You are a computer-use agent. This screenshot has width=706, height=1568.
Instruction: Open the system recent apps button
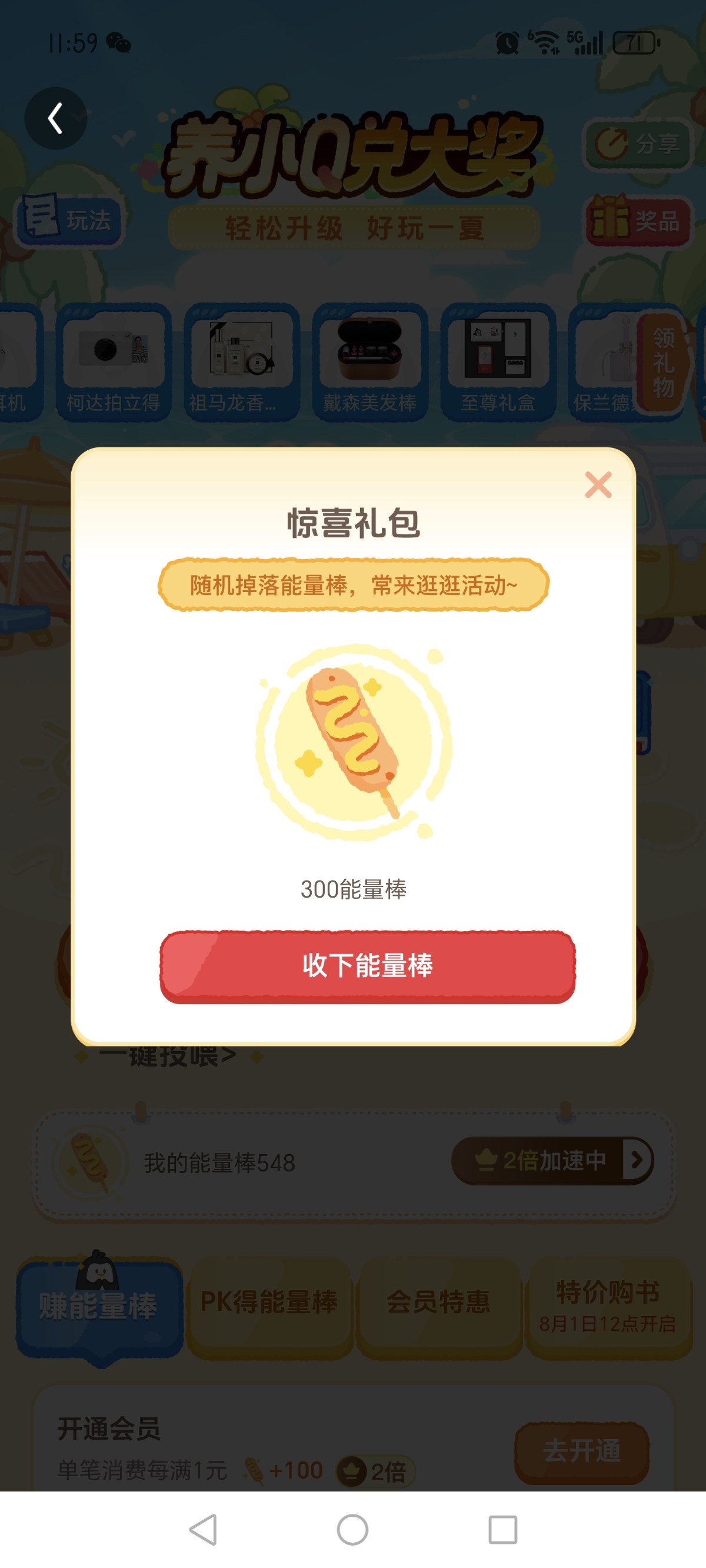click(502, 1530)
